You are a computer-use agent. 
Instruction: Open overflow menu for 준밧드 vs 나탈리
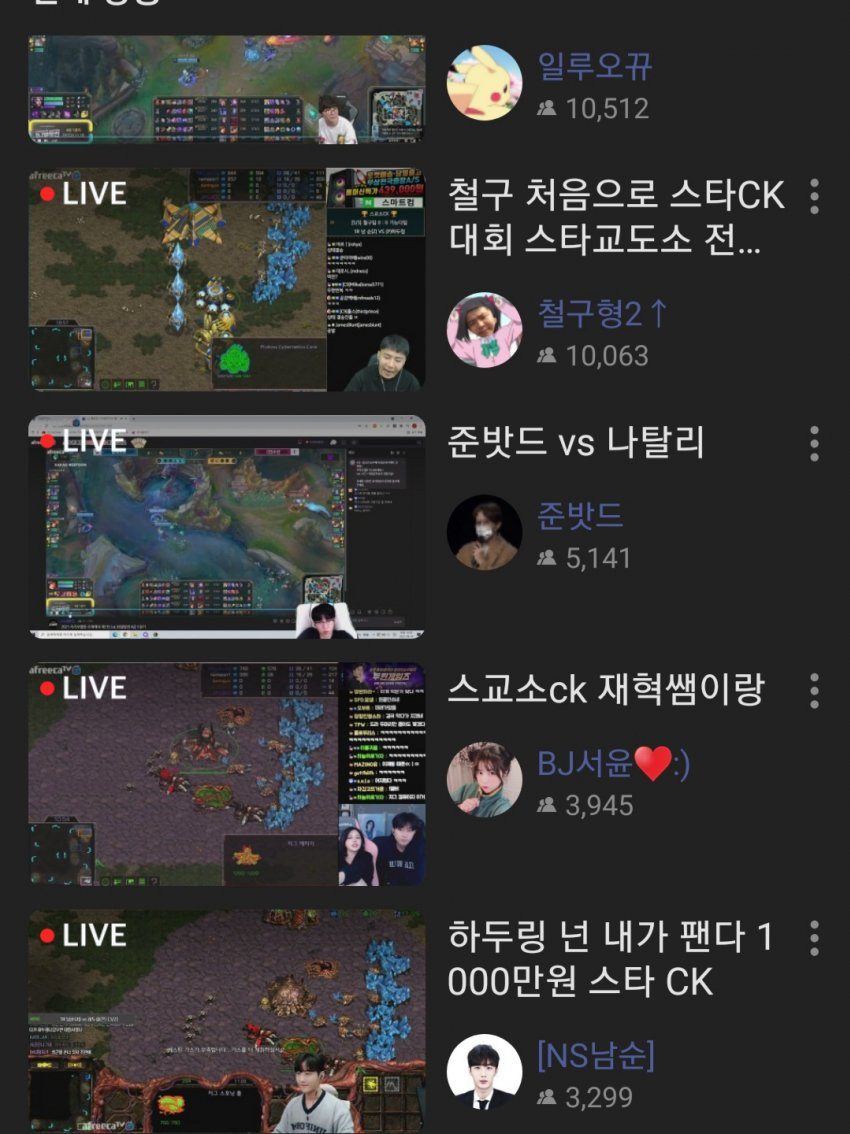click(815, 444)
